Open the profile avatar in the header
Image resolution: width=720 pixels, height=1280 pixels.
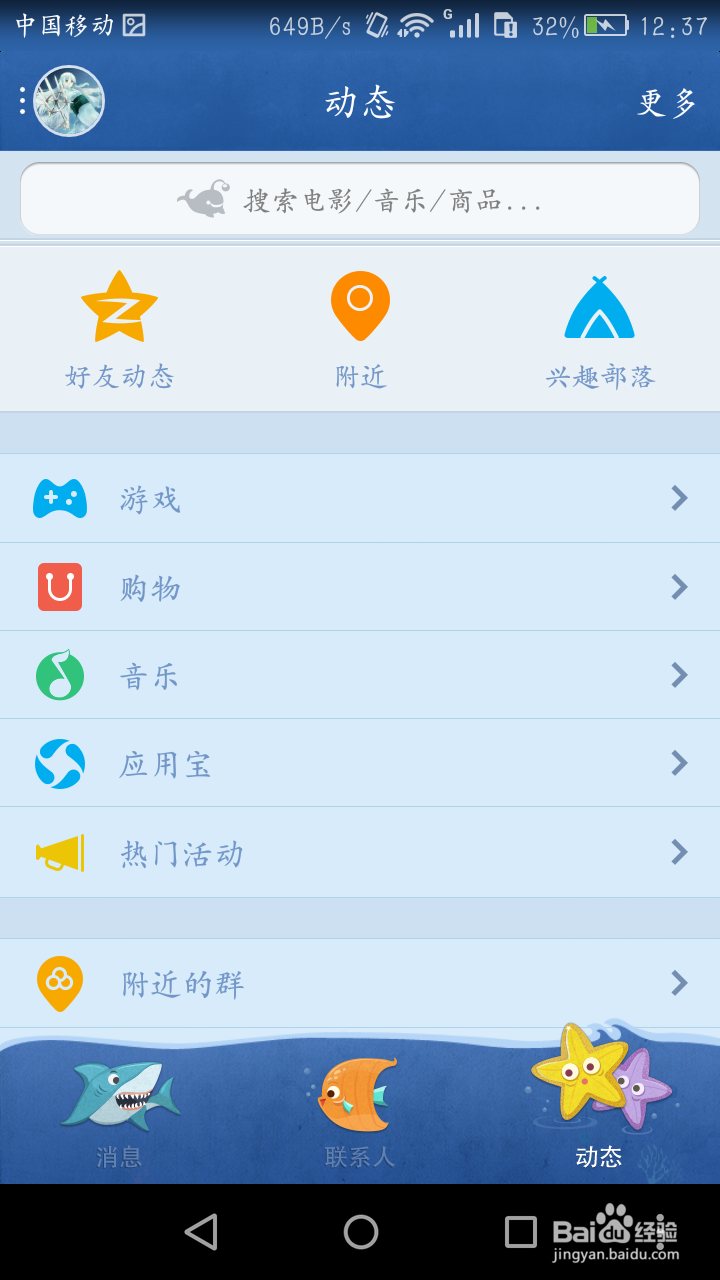click(x=69, y=101)
